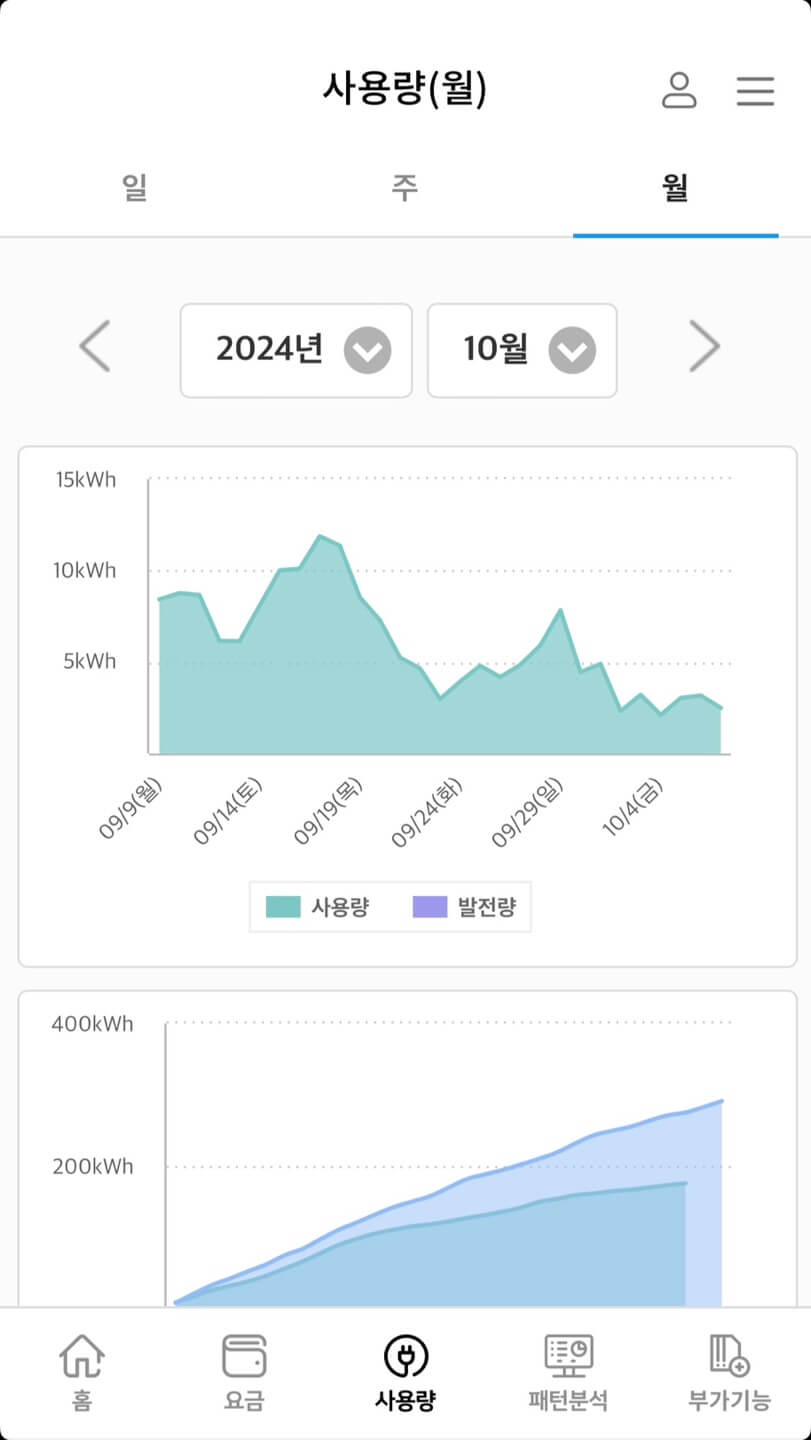This screenshot has height=1440, width=811.
Task: Expand the year selector chevron arrow
Action: click(x=368, y=350)
